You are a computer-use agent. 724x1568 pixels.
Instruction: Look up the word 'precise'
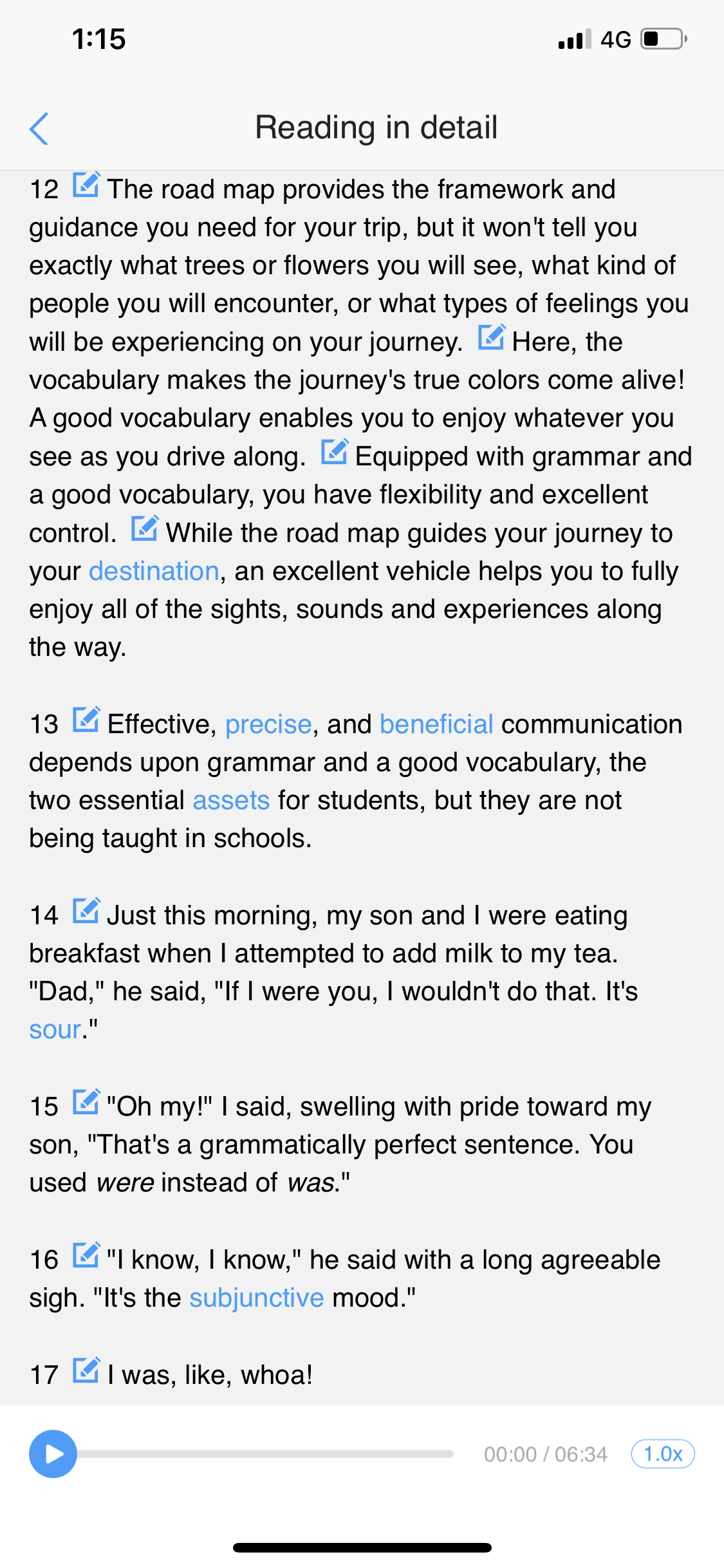tap(268, 725)
